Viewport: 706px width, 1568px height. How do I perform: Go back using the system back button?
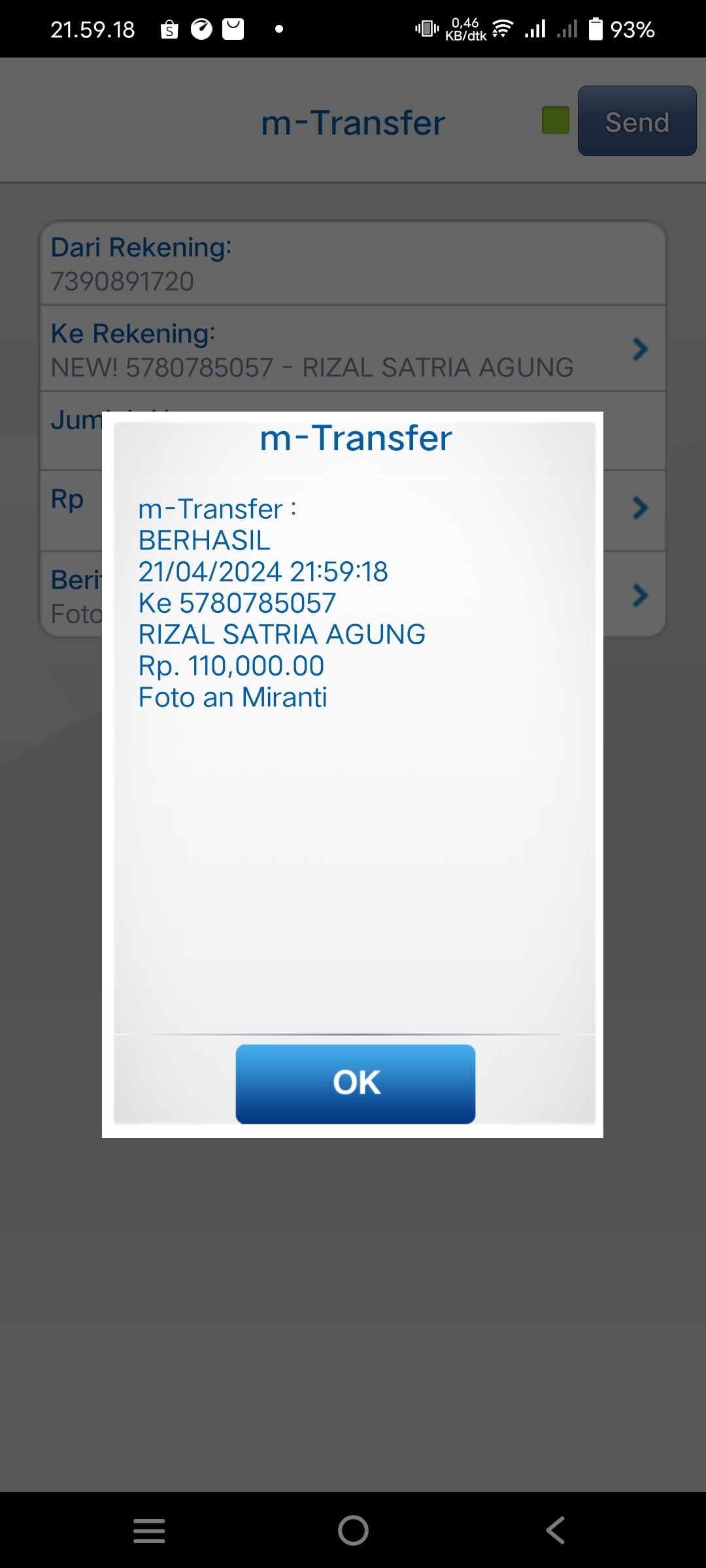click(556, 1530)
